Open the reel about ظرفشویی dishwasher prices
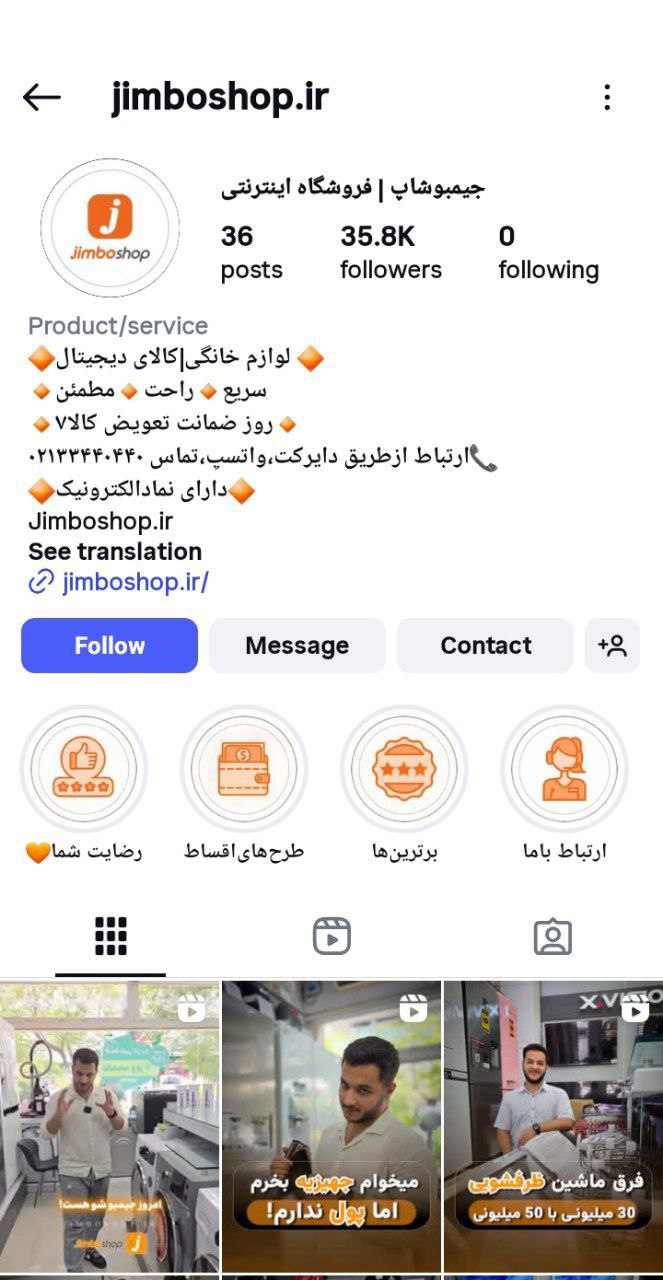This screenshot has width=663, height=1280. 553,1125
